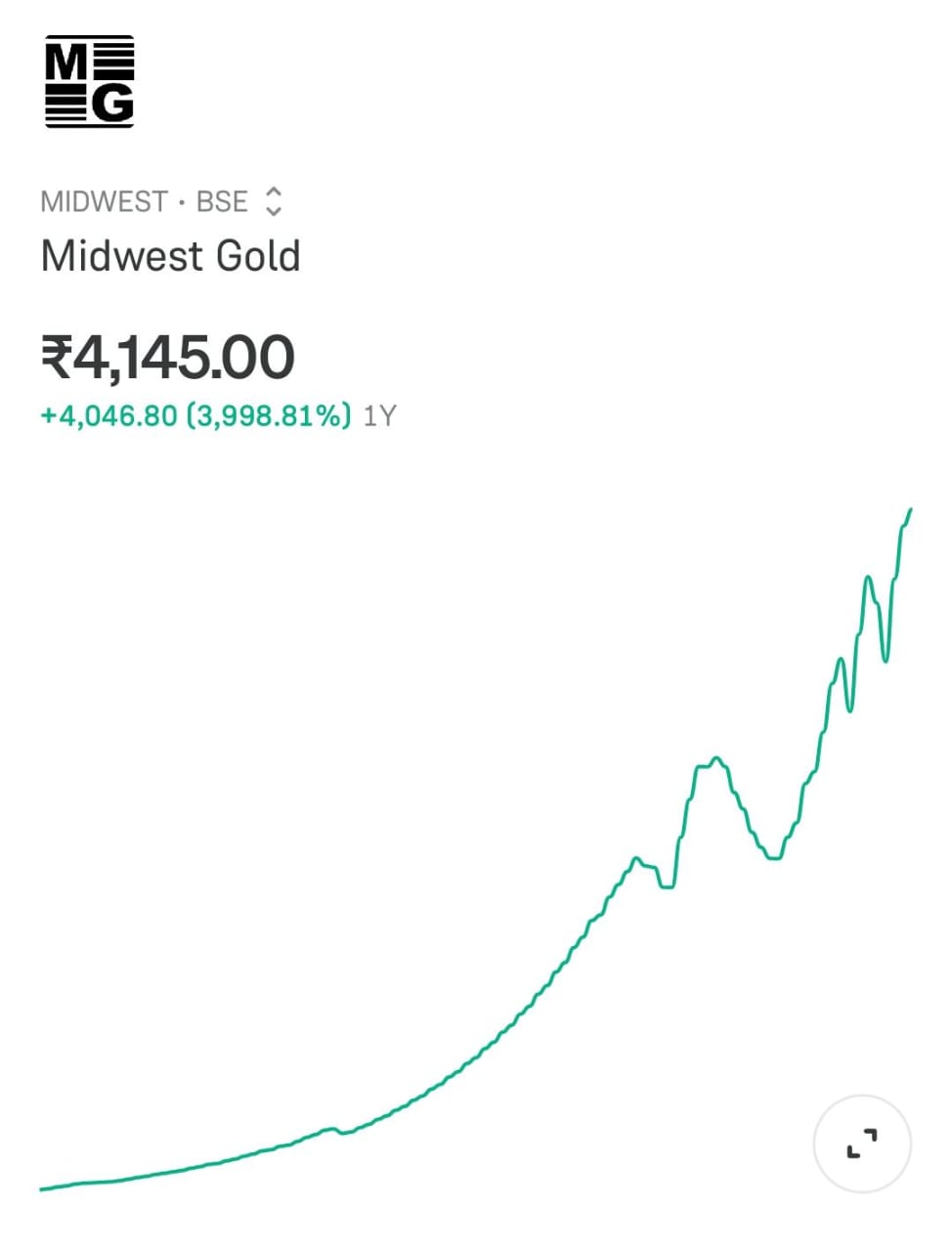Tap the expand arrows inside the circular button
Image resolution: width=952 pixels, height=1251 pixels.
tap(862, 1142)
